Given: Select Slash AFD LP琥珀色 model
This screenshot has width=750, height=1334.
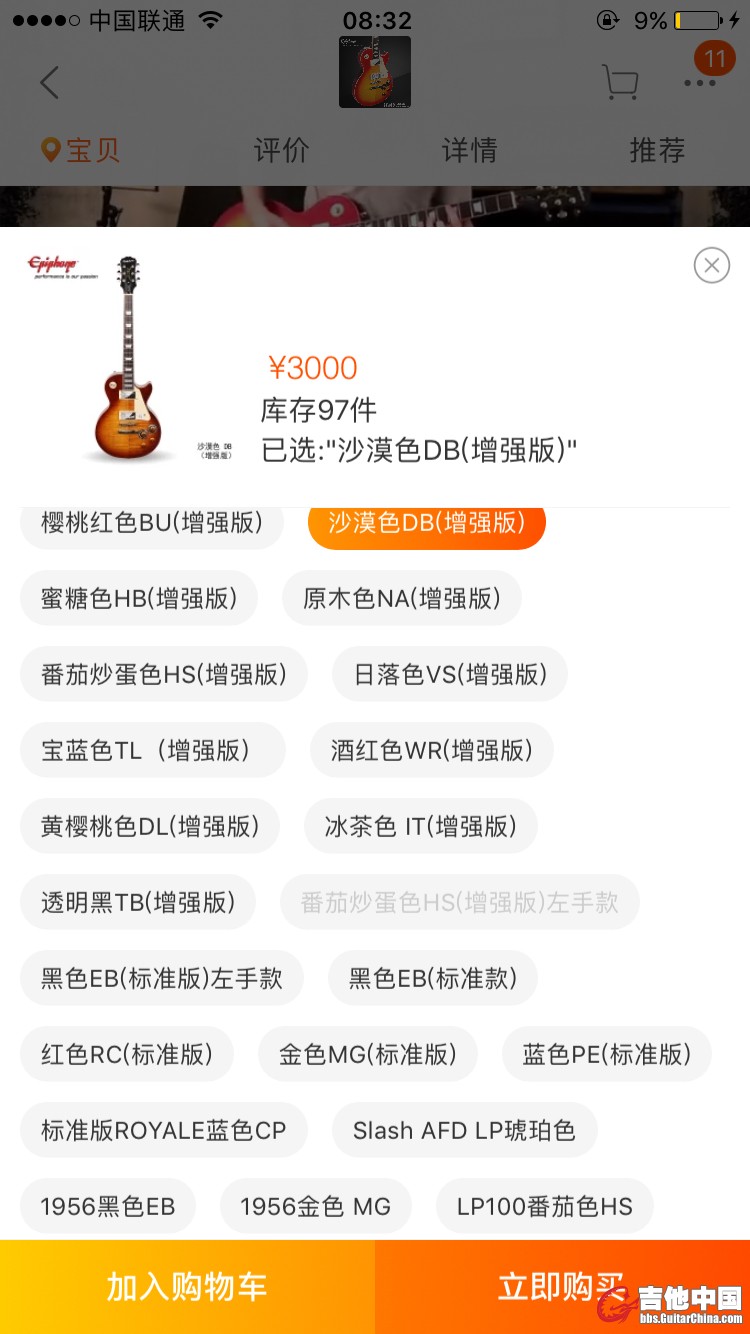Looking at the screenshot, I should point(464,1130).
